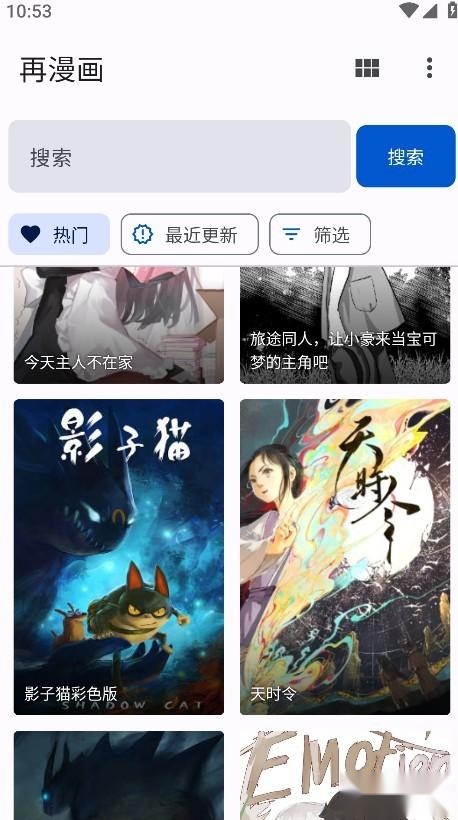The image size is (458, 820).
Task: Open the 天时令 comic card
Action: point(345,557)
